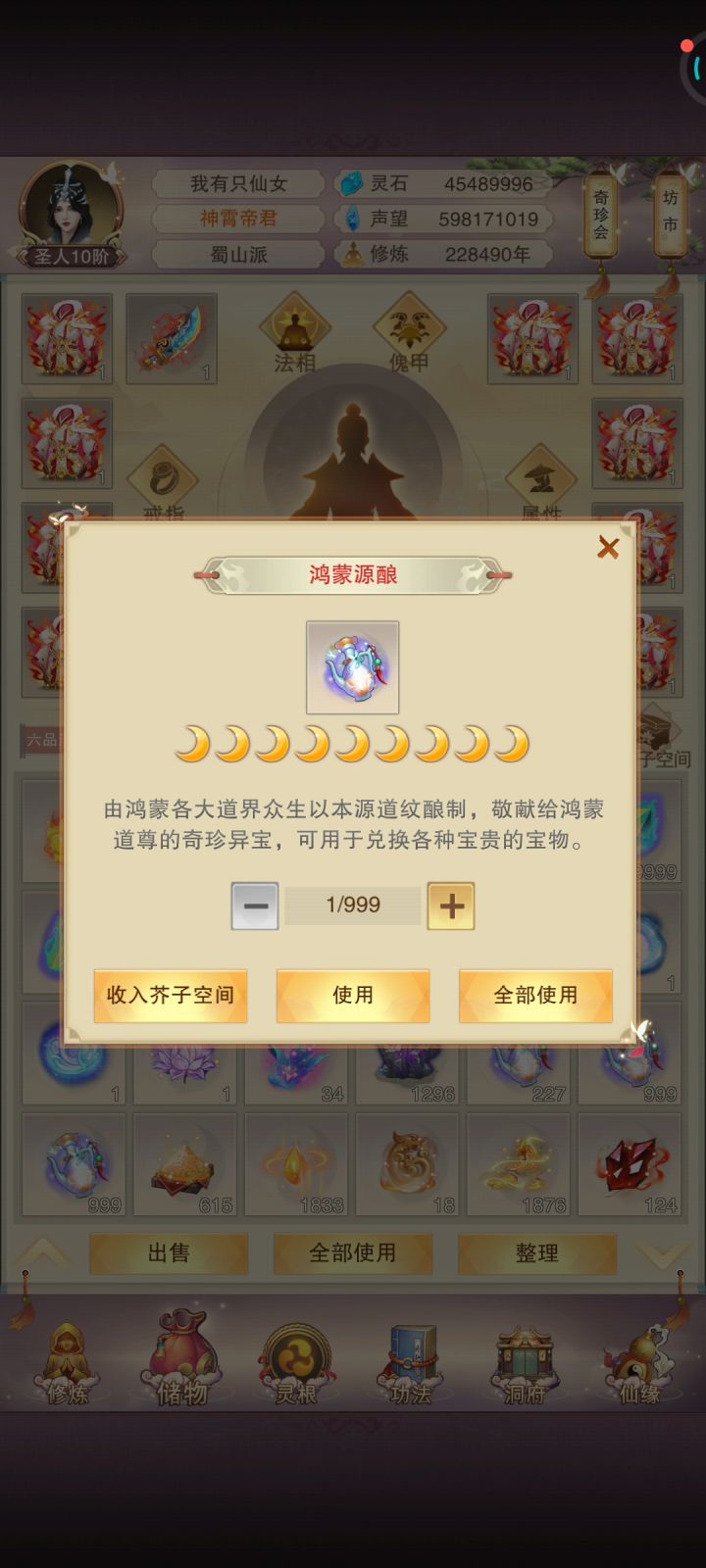Tap the 鸿蒙源酿 teapot item image
This screenshot has width=706, height=1568.
[x=351, y=666]
